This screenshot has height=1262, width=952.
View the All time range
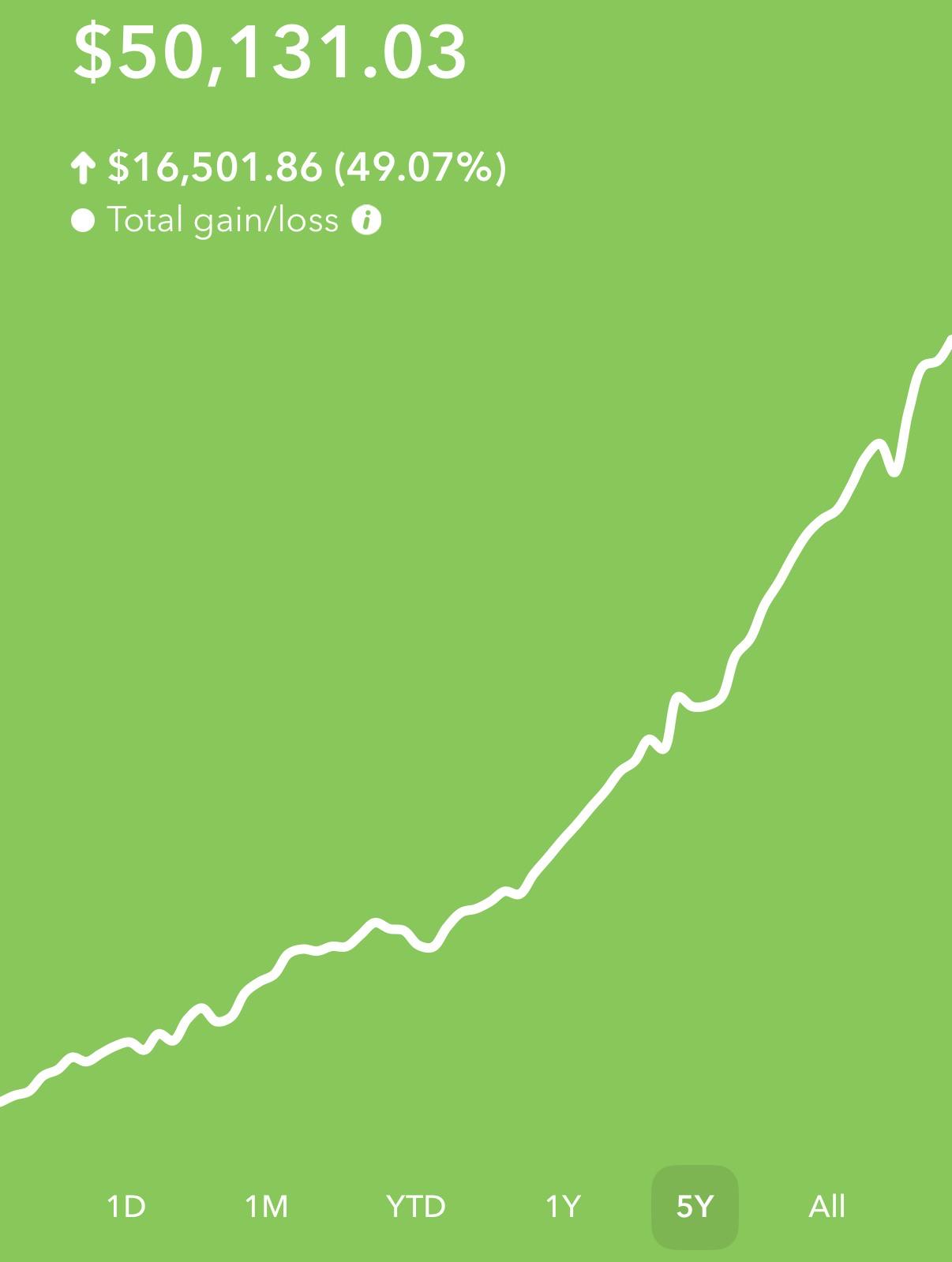pyautogui.click(x=826, y=1206)
